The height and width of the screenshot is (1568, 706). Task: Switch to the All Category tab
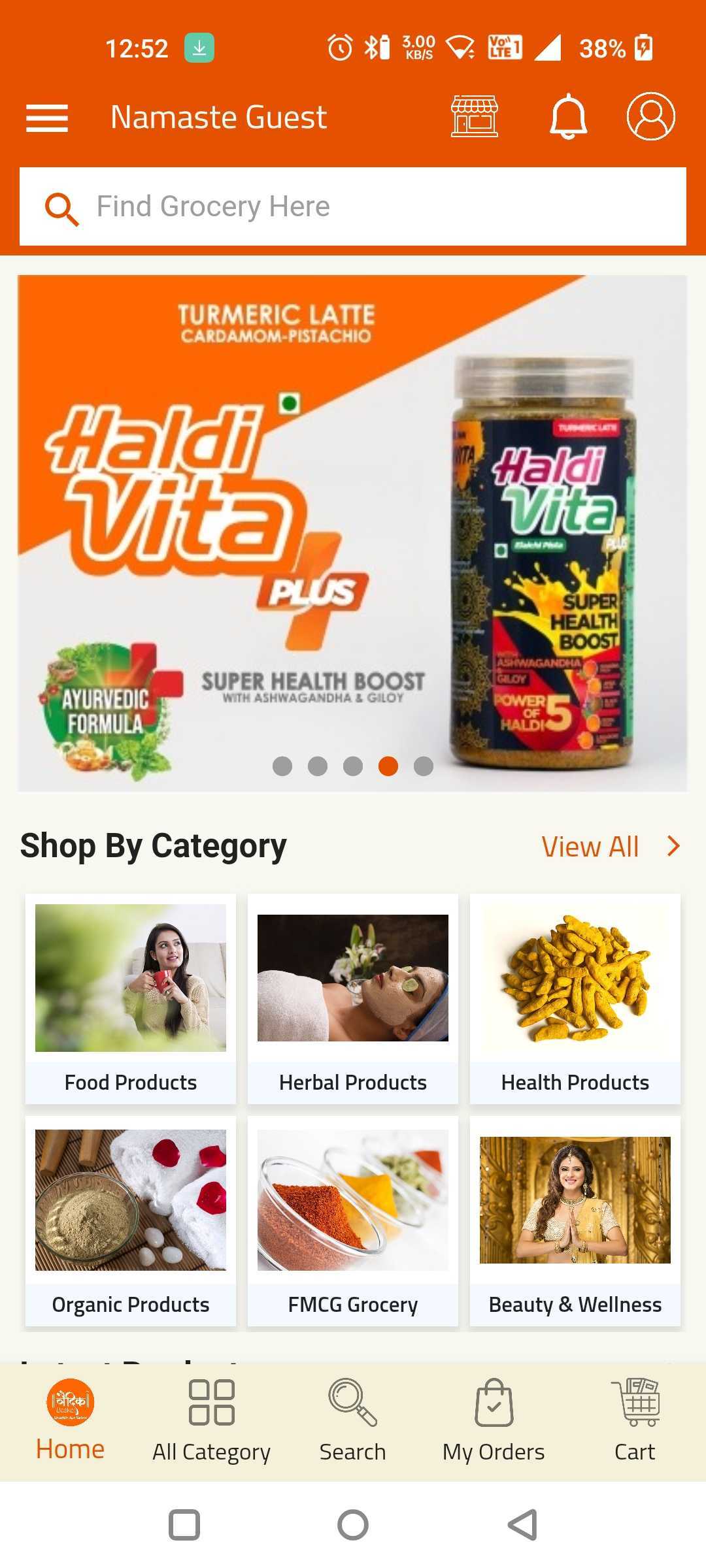coord(211,1420)
